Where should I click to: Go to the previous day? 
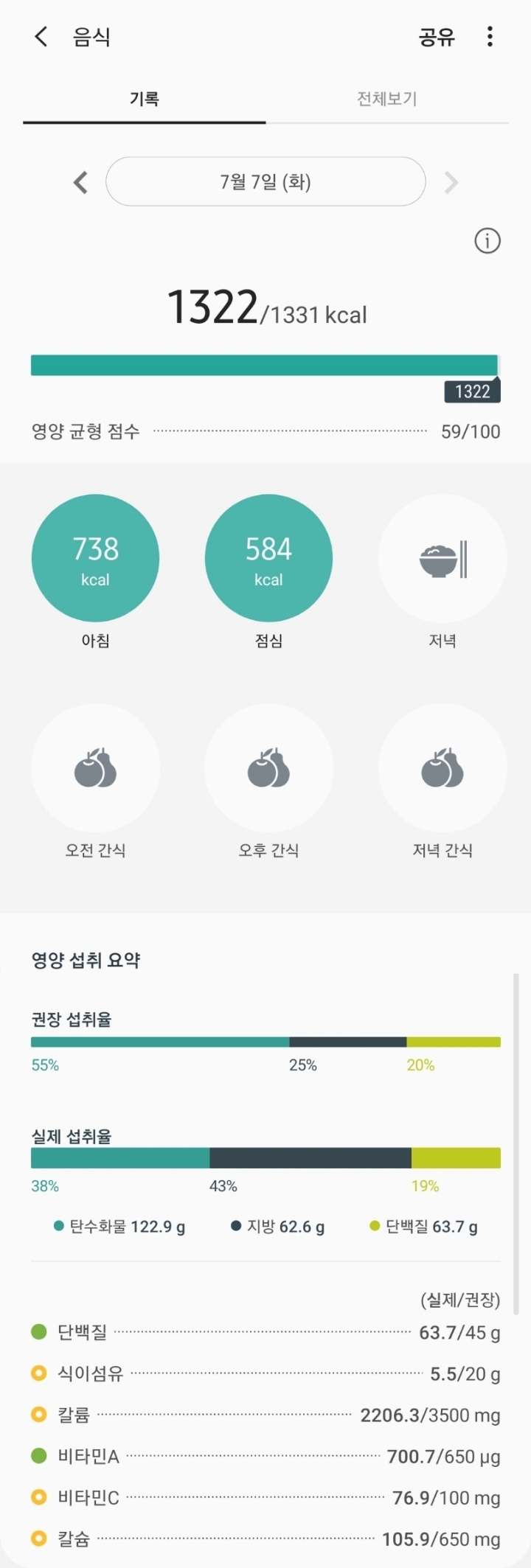tap(80, 182)
